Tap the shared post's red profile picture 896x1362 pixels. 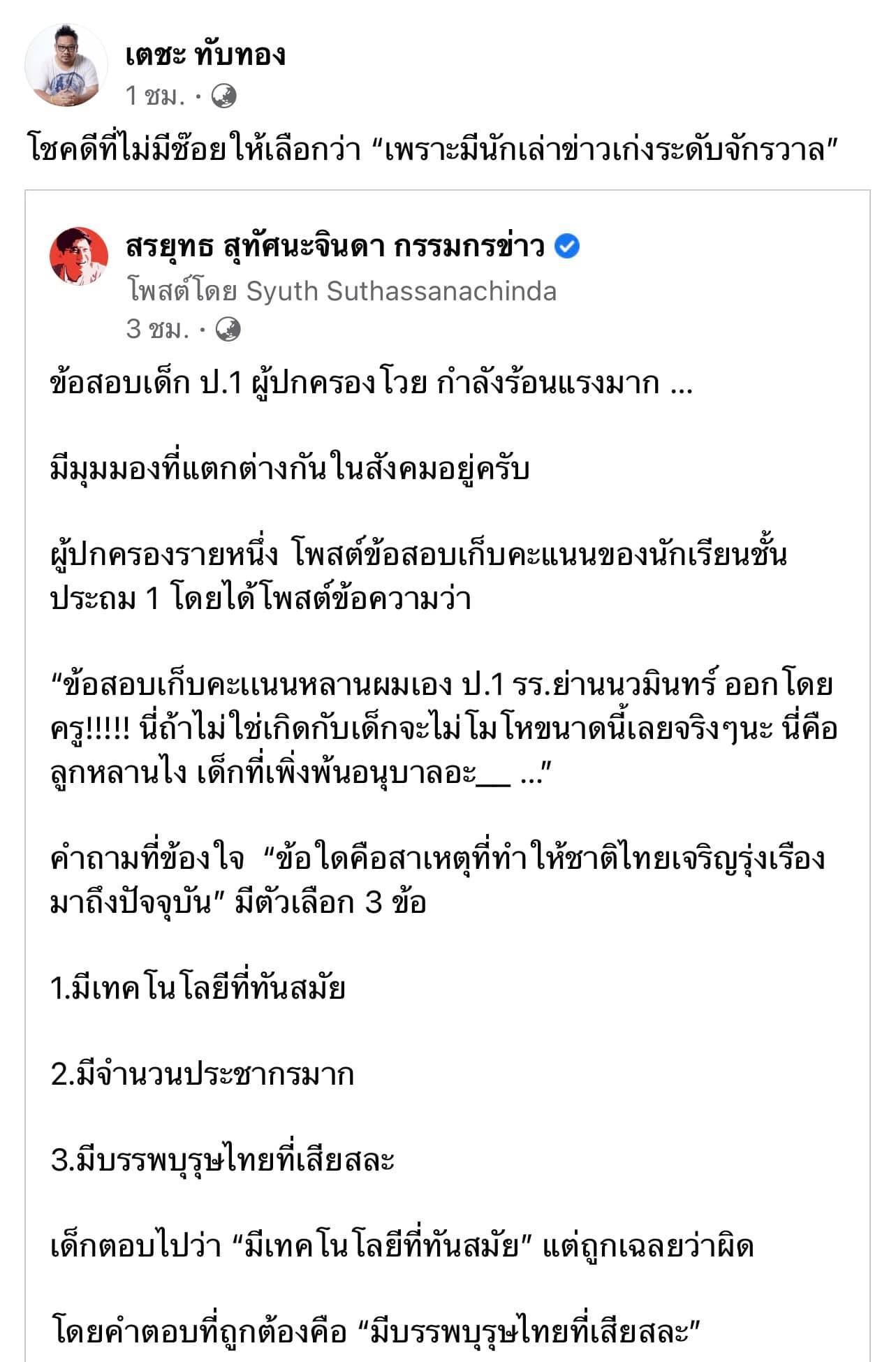pos(79,256)
